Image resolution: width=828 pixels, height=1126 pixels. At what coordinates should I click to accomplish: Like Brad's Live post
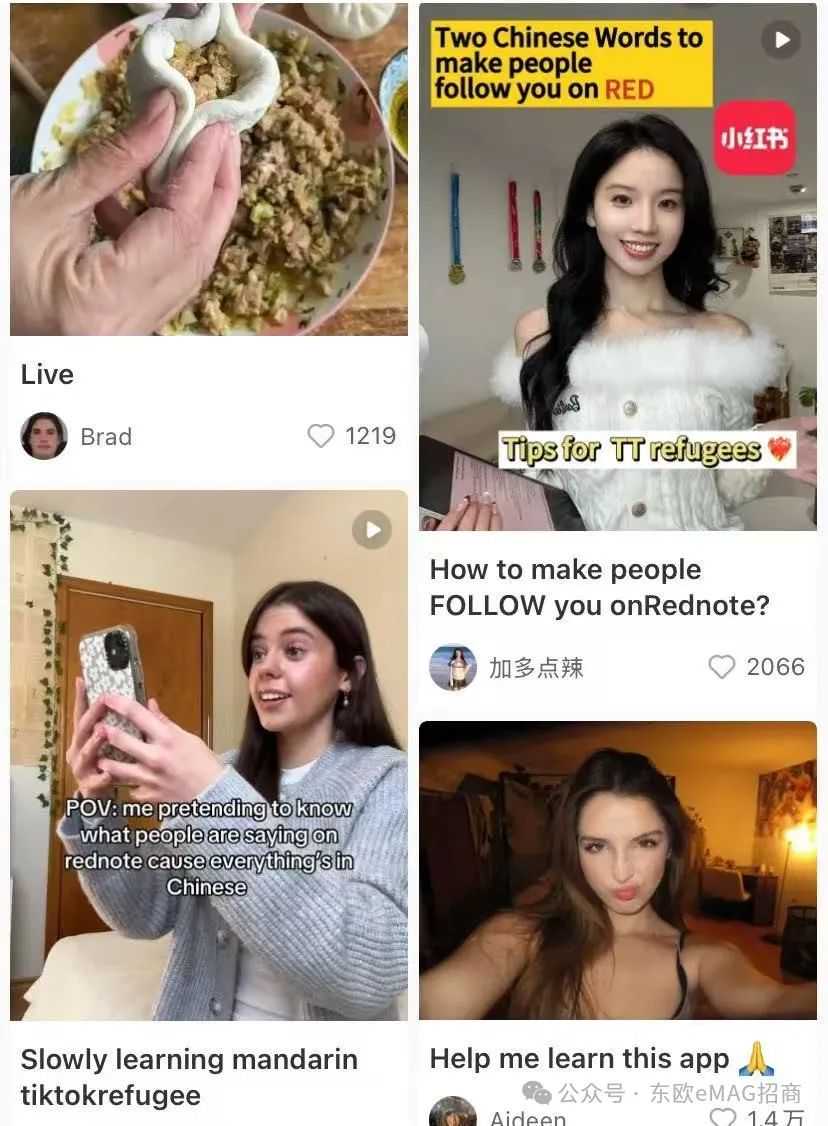click(321, 436)
